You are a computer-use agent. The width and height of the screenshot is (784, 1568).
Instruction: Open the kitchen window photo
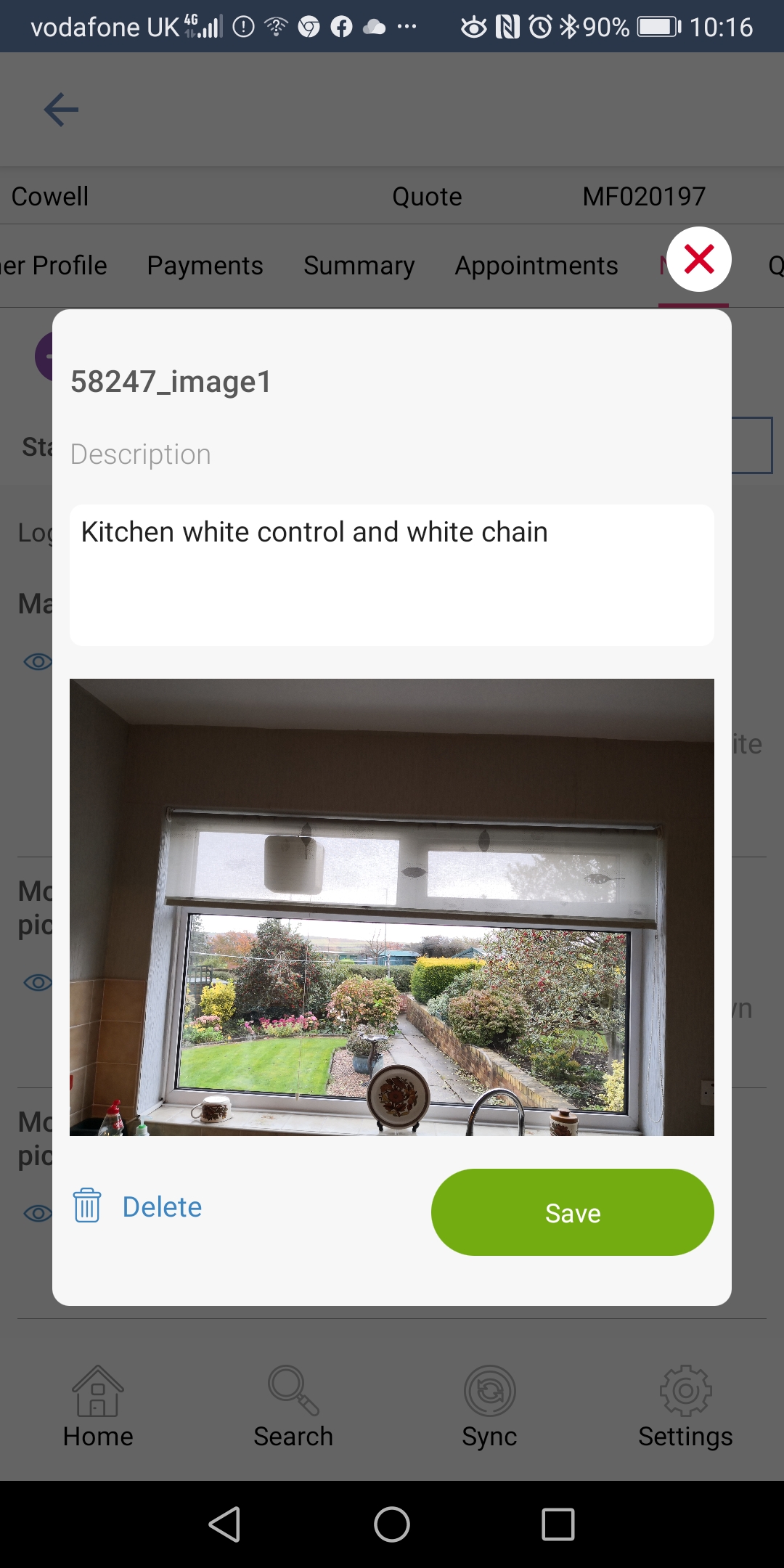click(x=392, y=907)
